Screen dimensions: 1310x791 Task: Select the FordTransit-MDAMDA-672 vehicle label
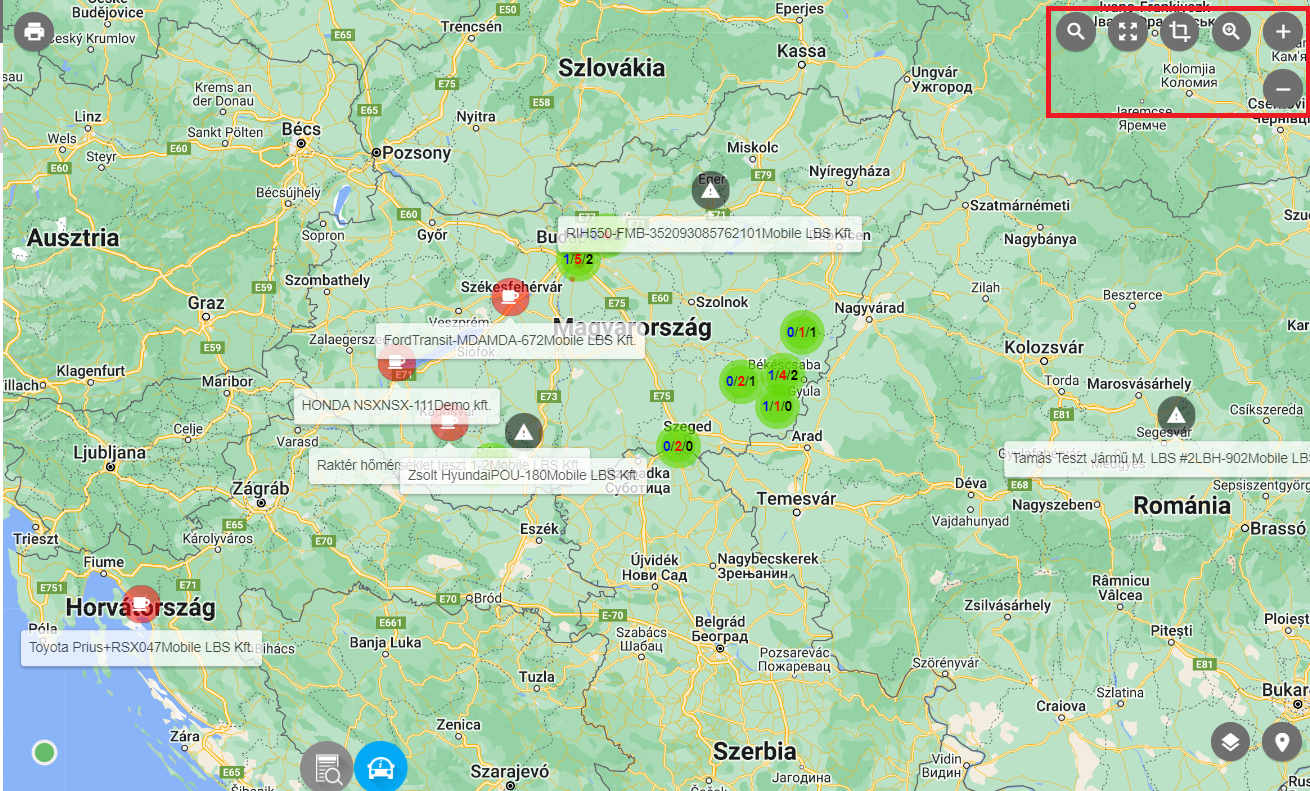(x=510, y=340)
